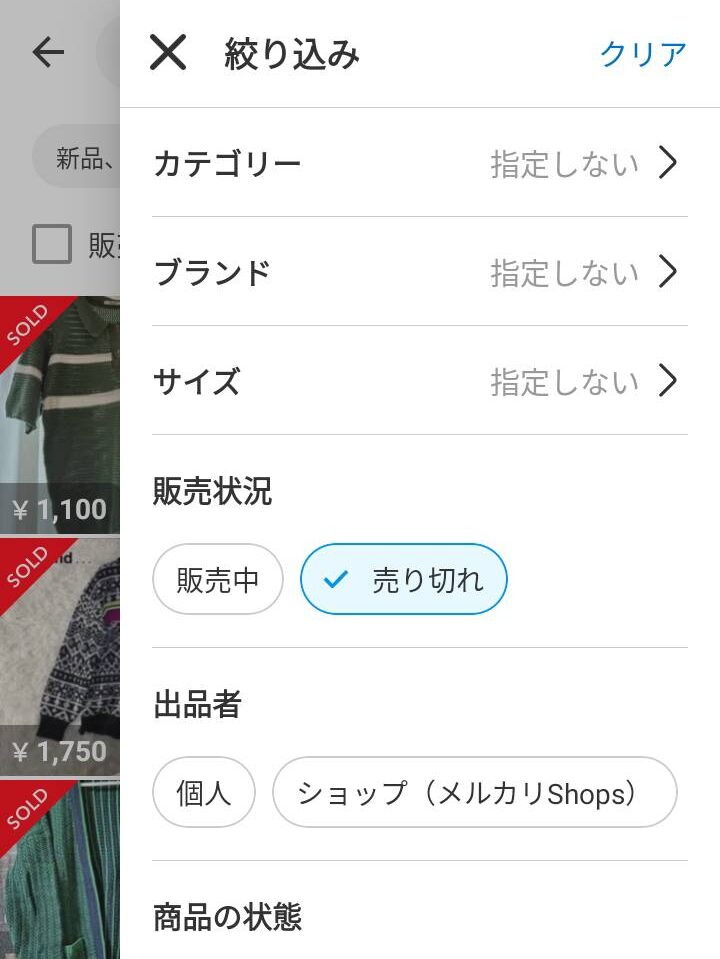The image size is (720, 959).
Task: Choose the 個人 seller chip
Action: click(x=204, y=793)
